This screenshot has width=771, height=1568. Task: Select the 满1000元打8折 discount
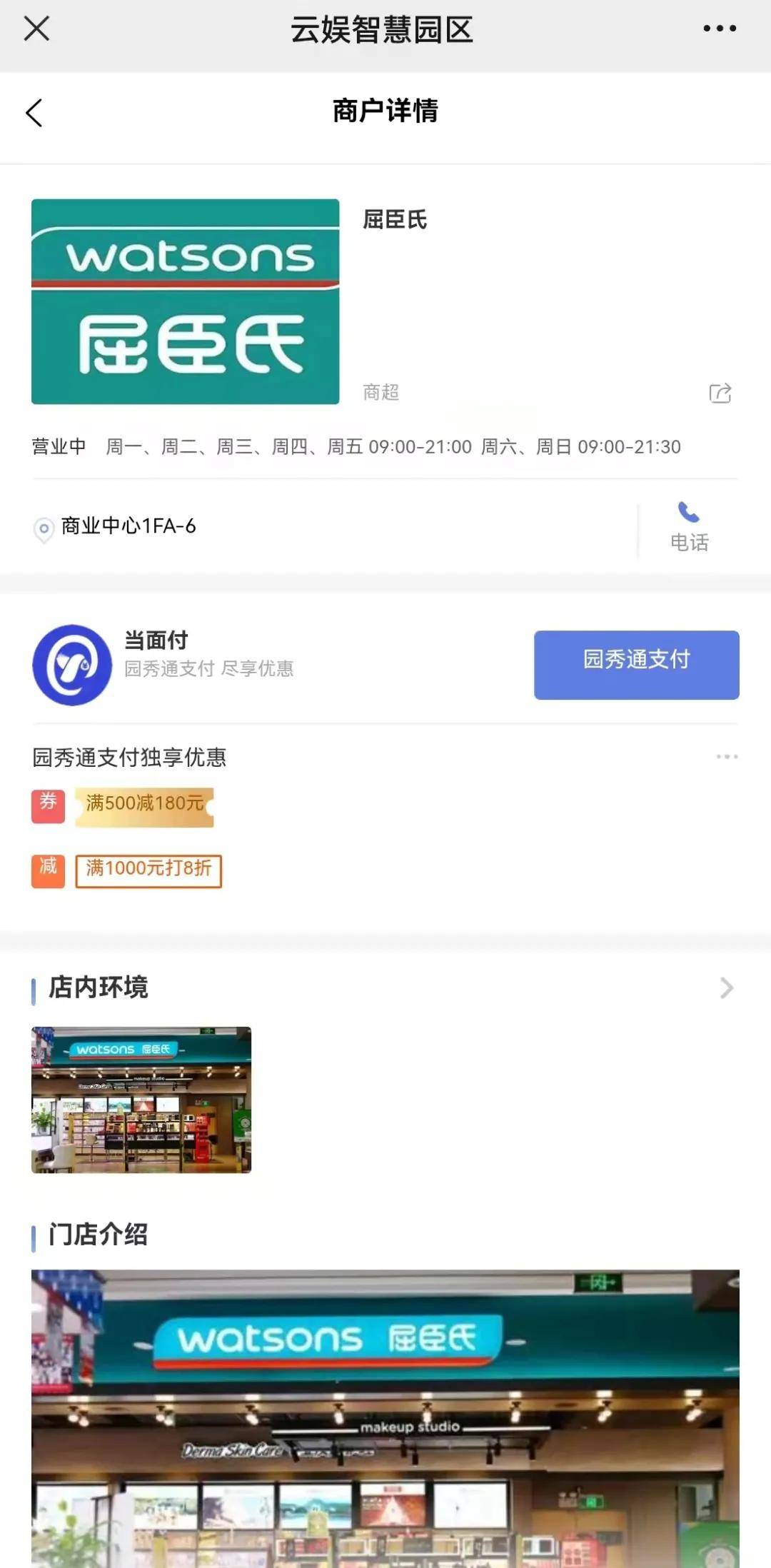[x=148, y=869]
